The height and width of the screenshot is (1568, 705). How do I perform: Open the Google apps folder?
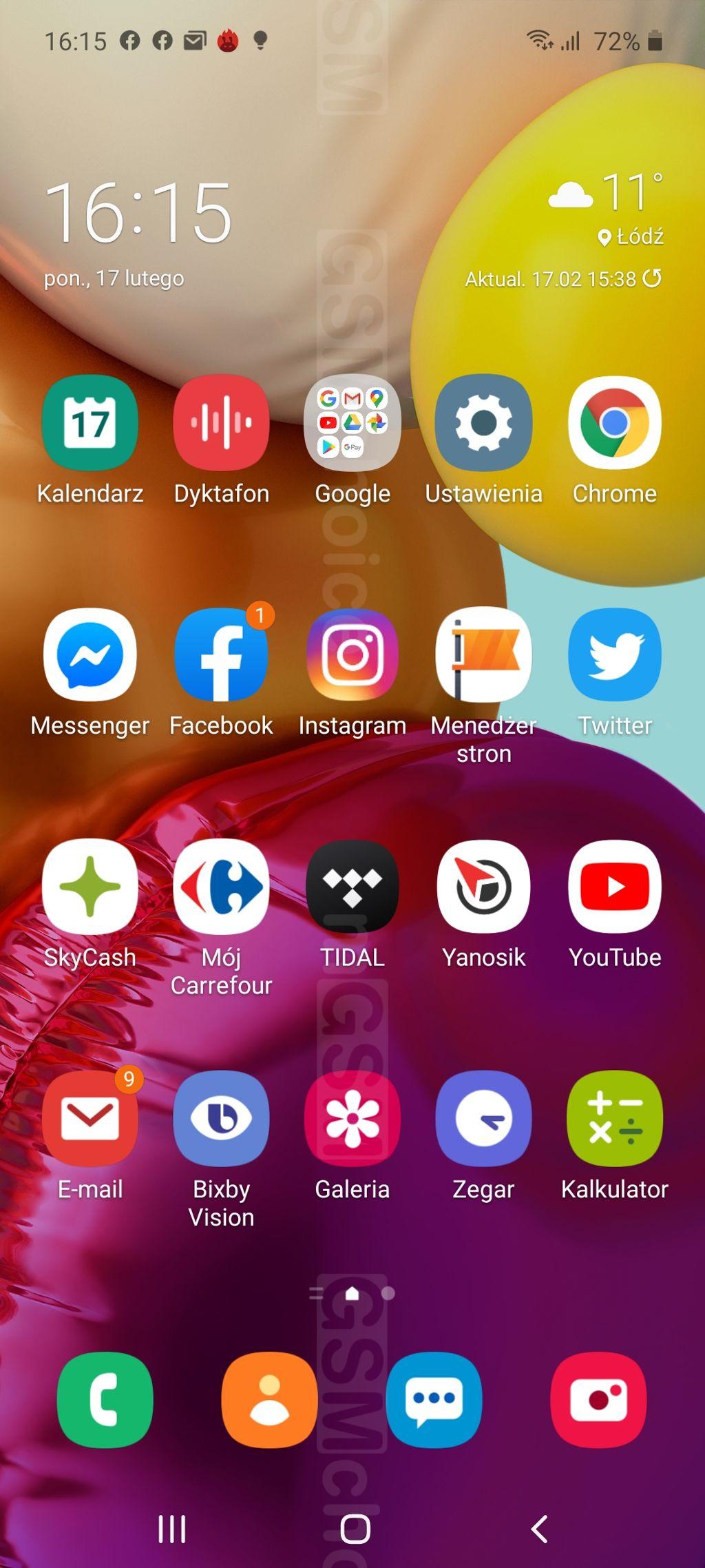click(352, 423)
